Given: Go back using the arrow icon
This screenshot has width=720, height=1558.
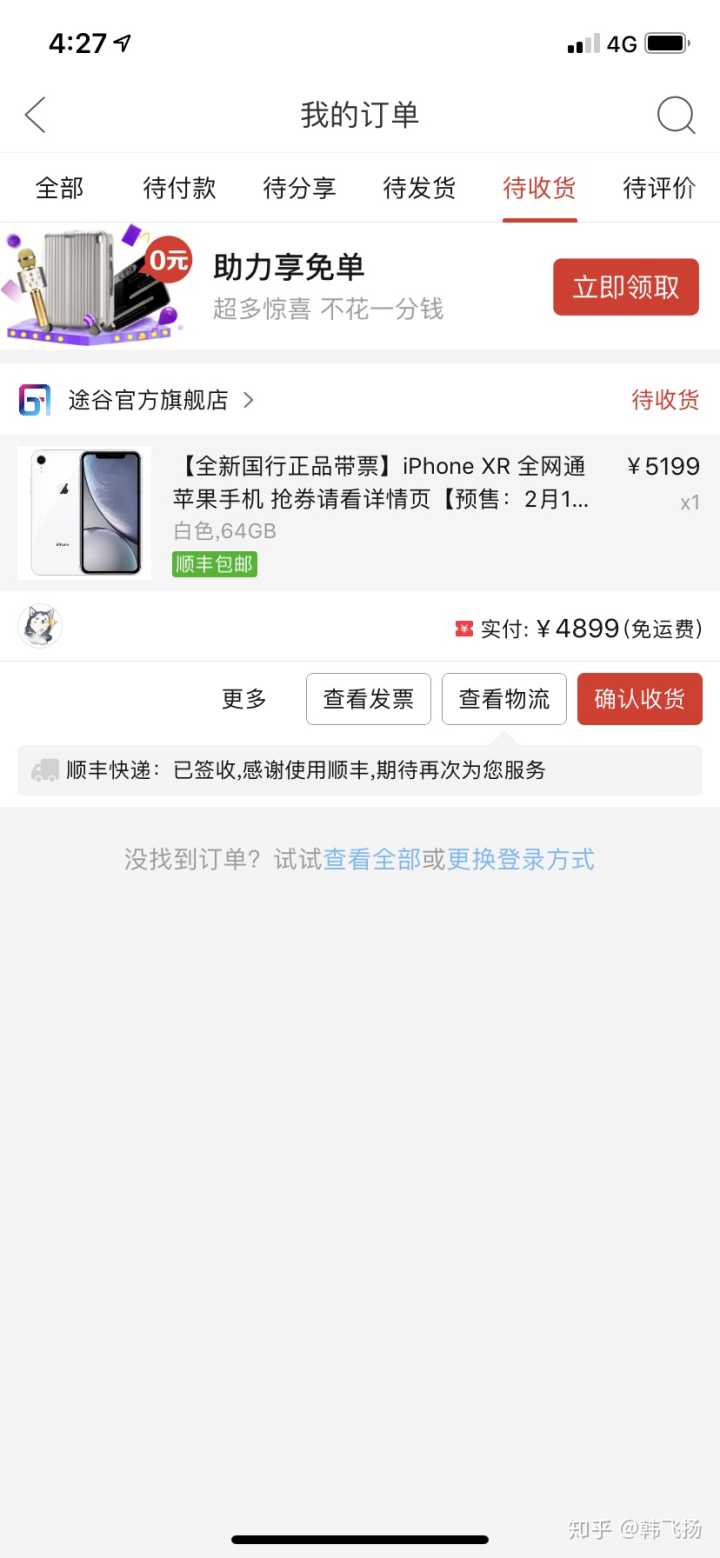Looking at the screenshot, I should click(x=36, y=115).
